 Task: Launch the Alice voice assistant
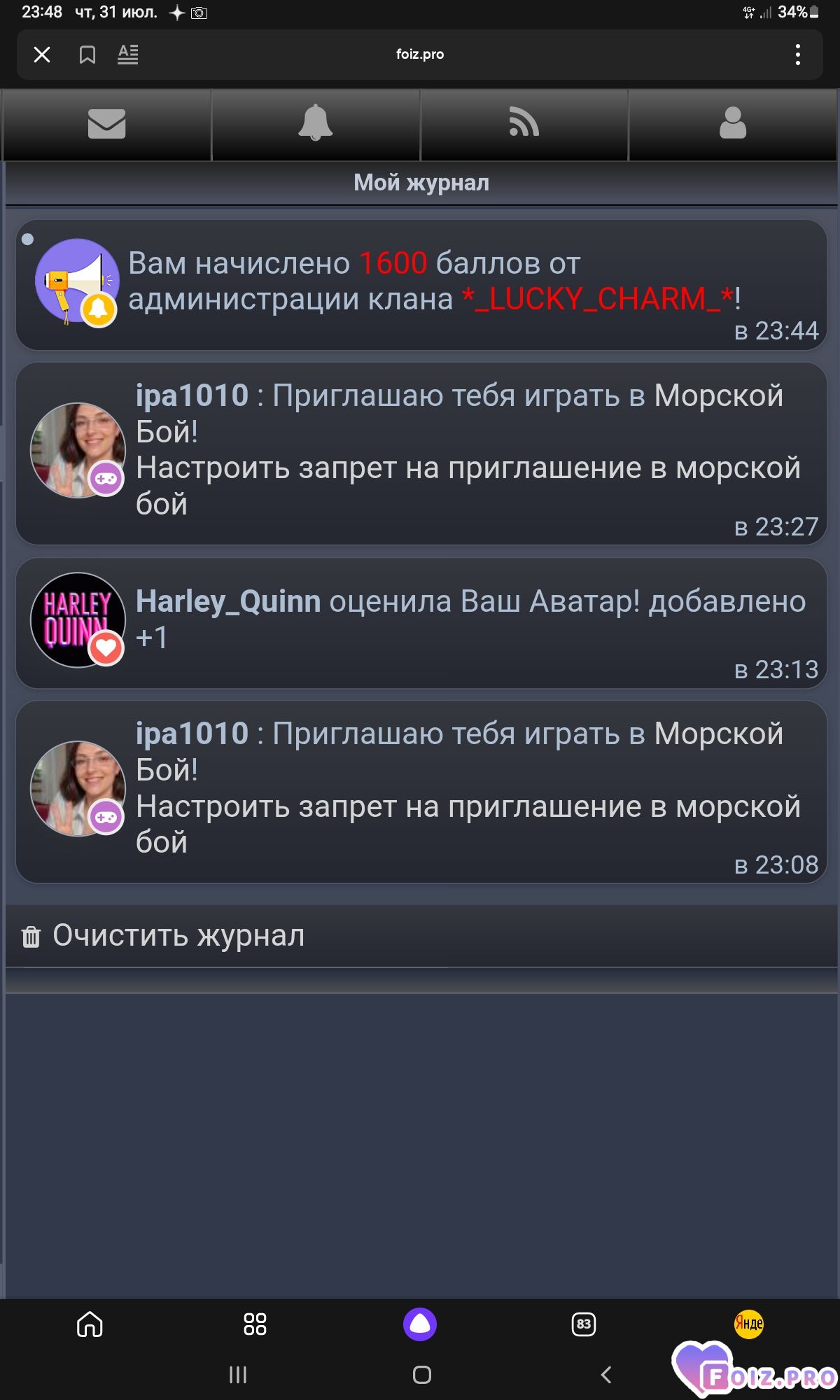pos(420,1324)
